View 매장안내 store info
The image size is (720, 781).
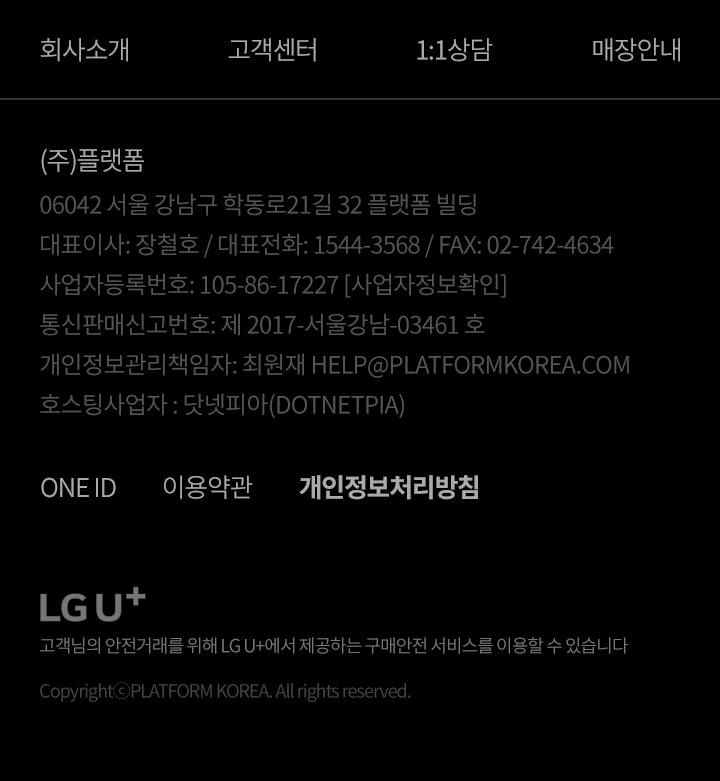(x=636, y=50)
